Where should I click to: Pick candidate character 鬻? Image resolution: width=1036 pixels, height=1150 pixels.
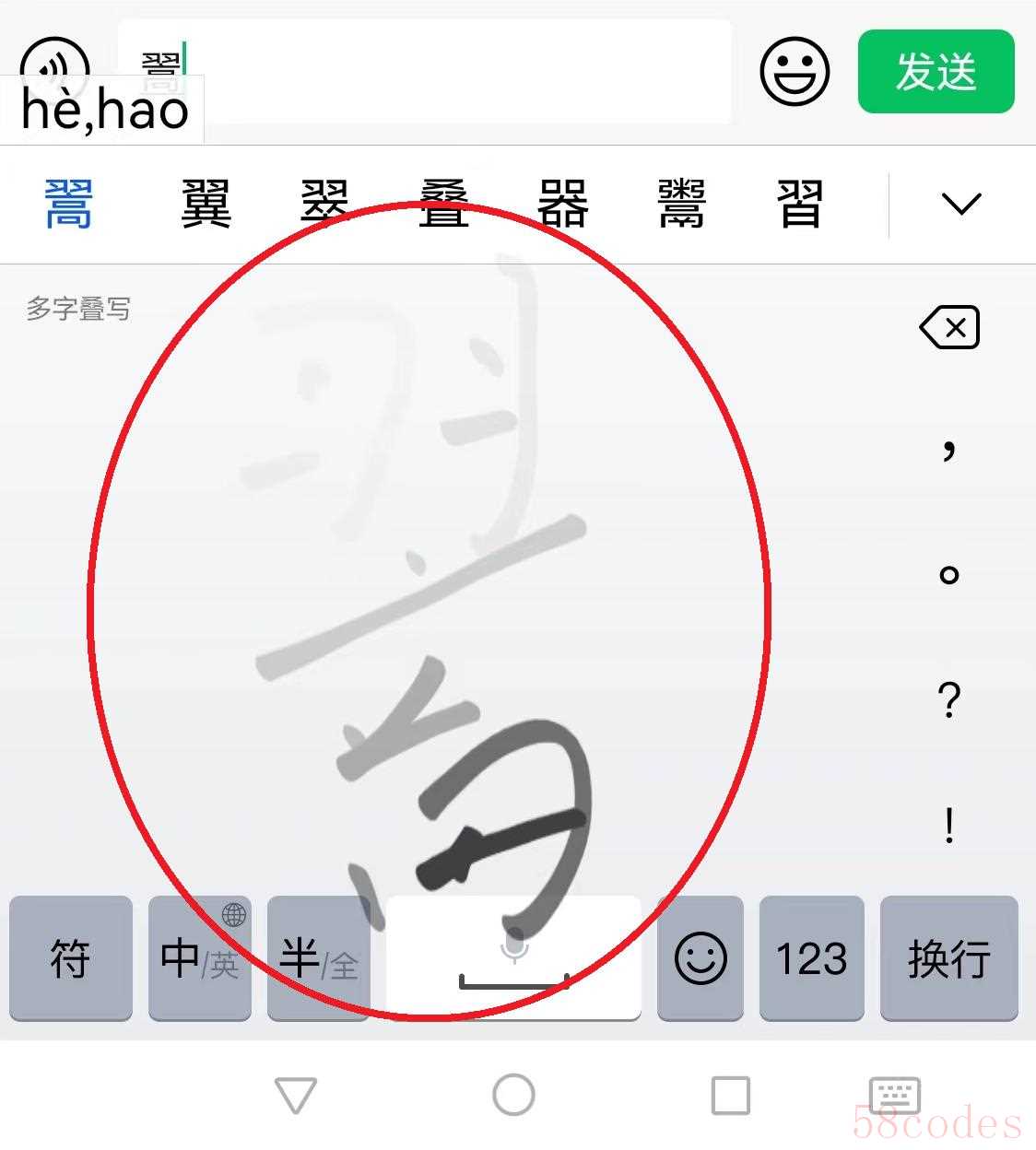(681, 204)
